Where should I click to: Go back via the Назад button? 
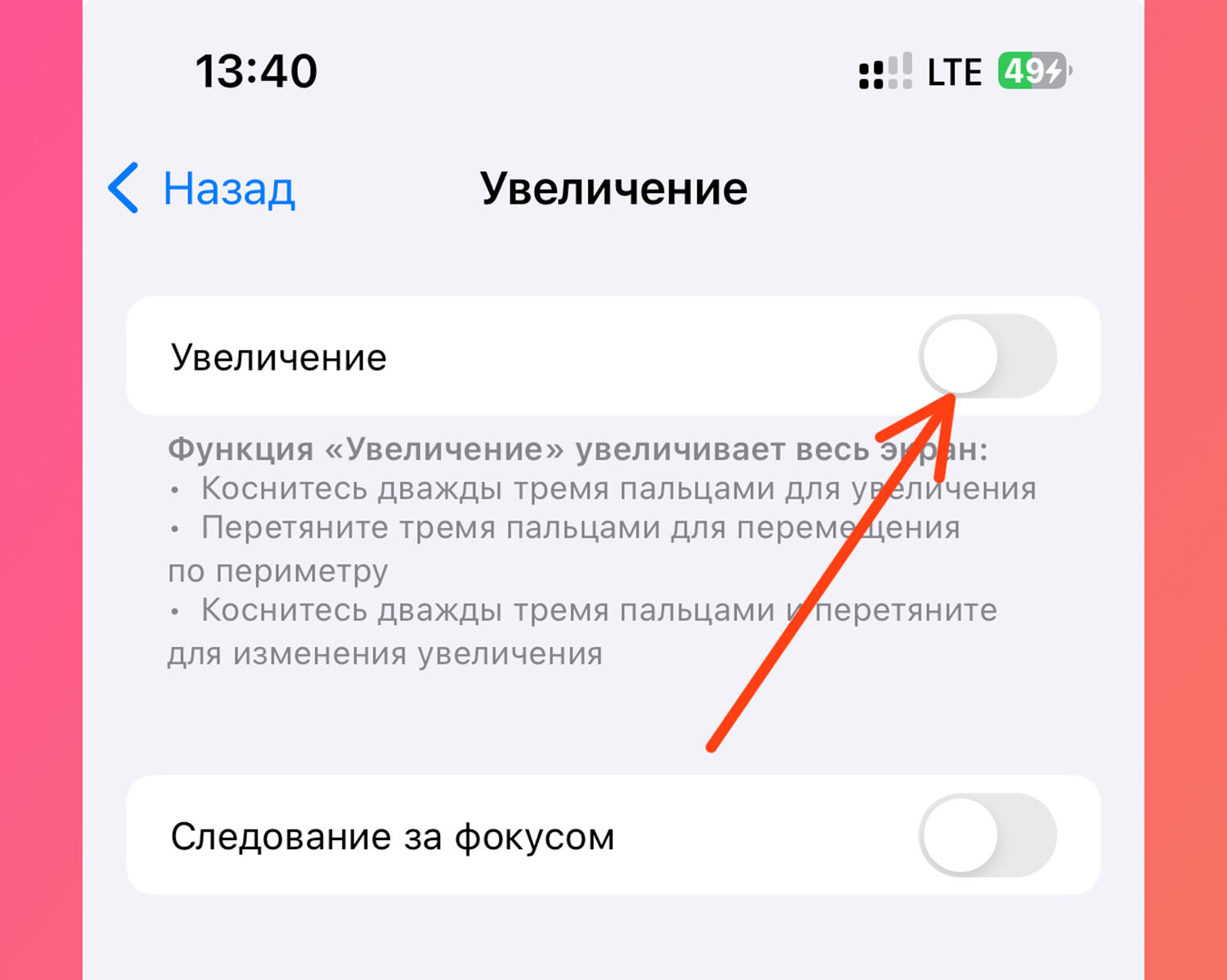[x=202, y=189]
